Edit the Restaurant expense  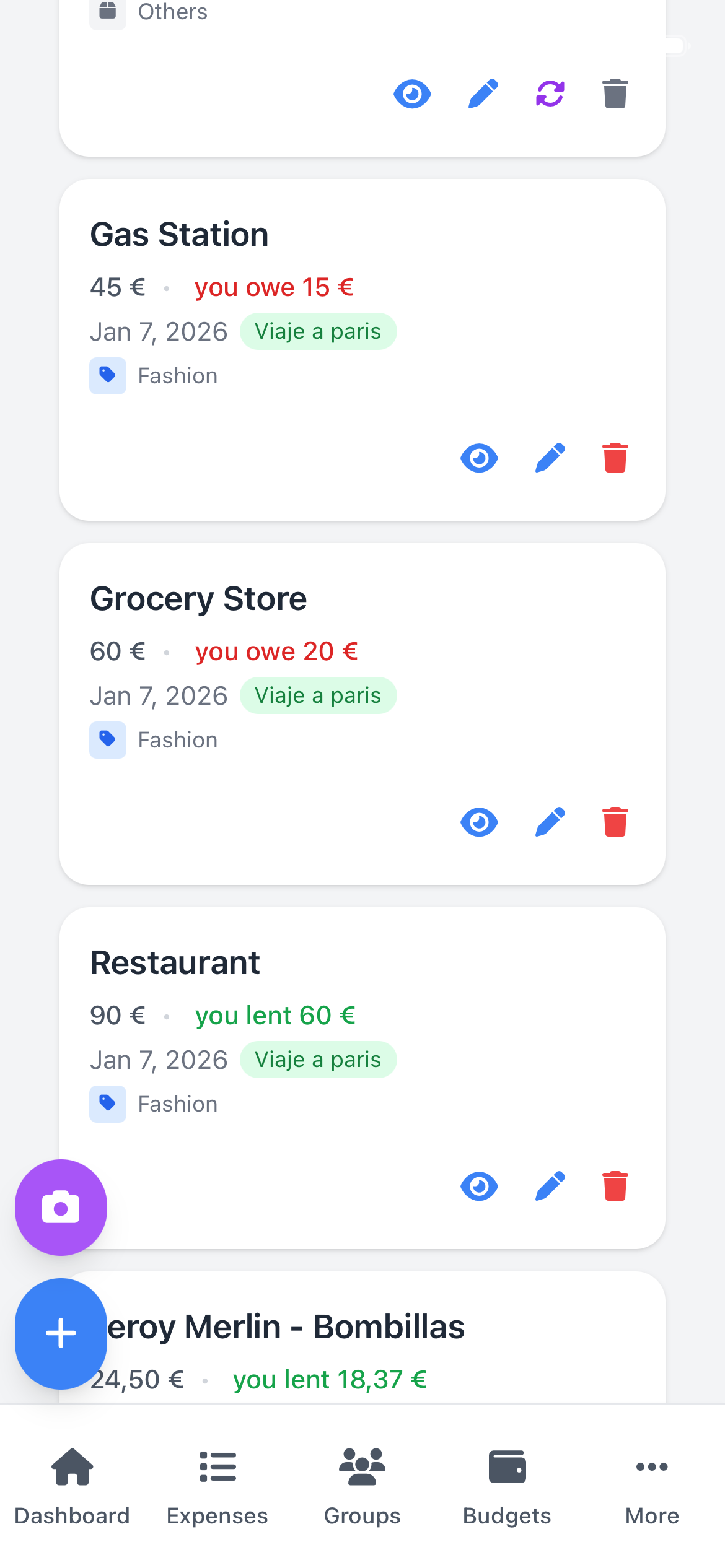coord(549,1185)
